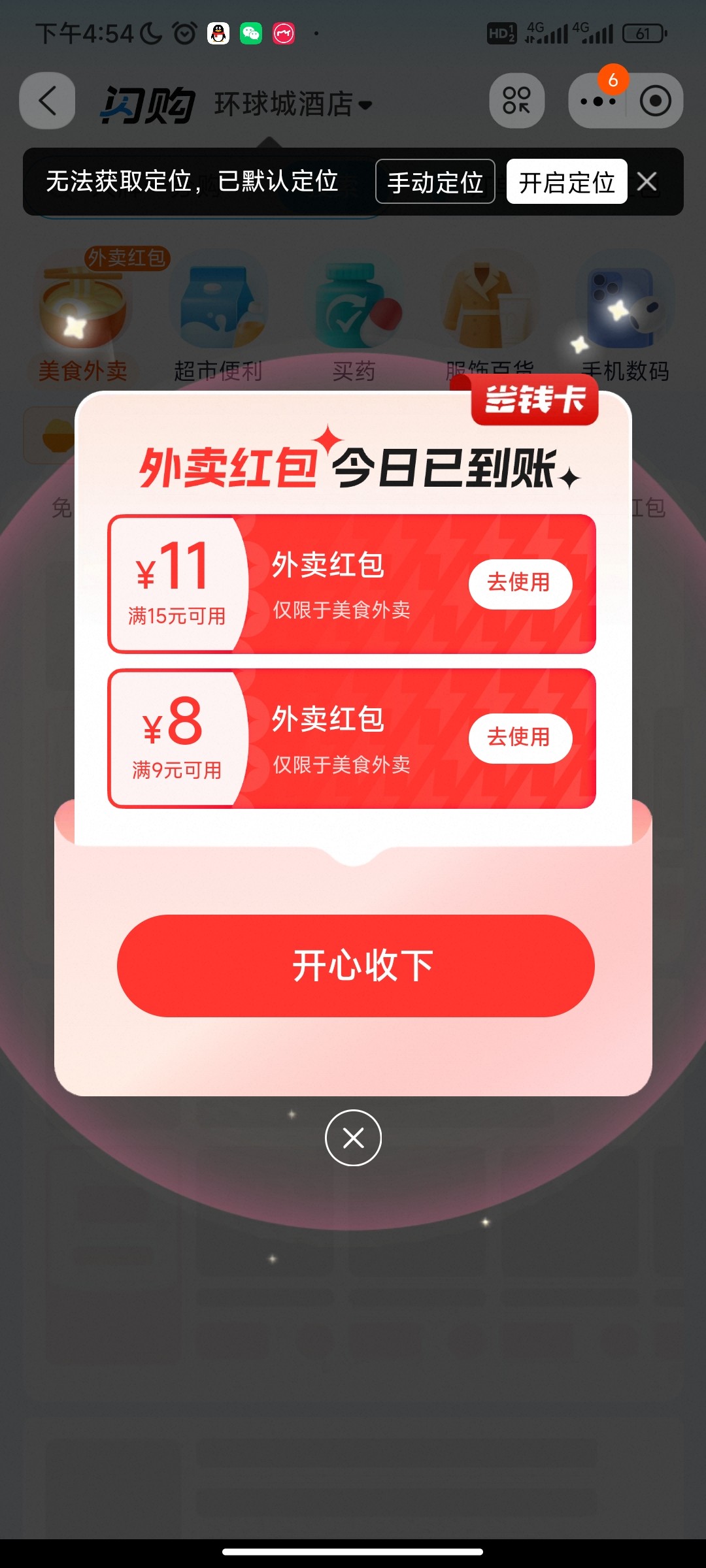Screen dimensions: 706x1568
Task: Open the mini-program three-dot menu
Action: 597,101
